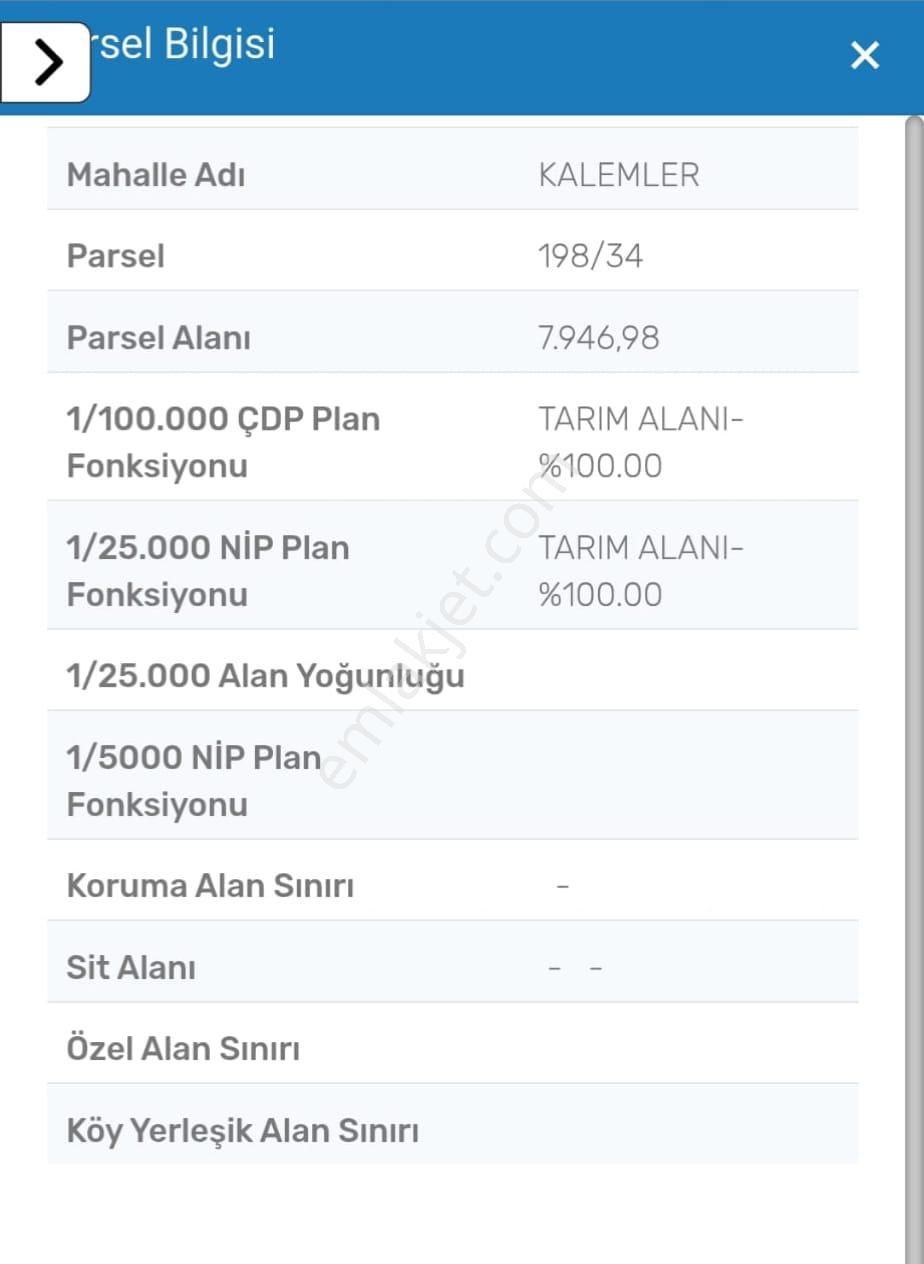Select the Parsel Alanı value 7.946,98

click(598, 337)
